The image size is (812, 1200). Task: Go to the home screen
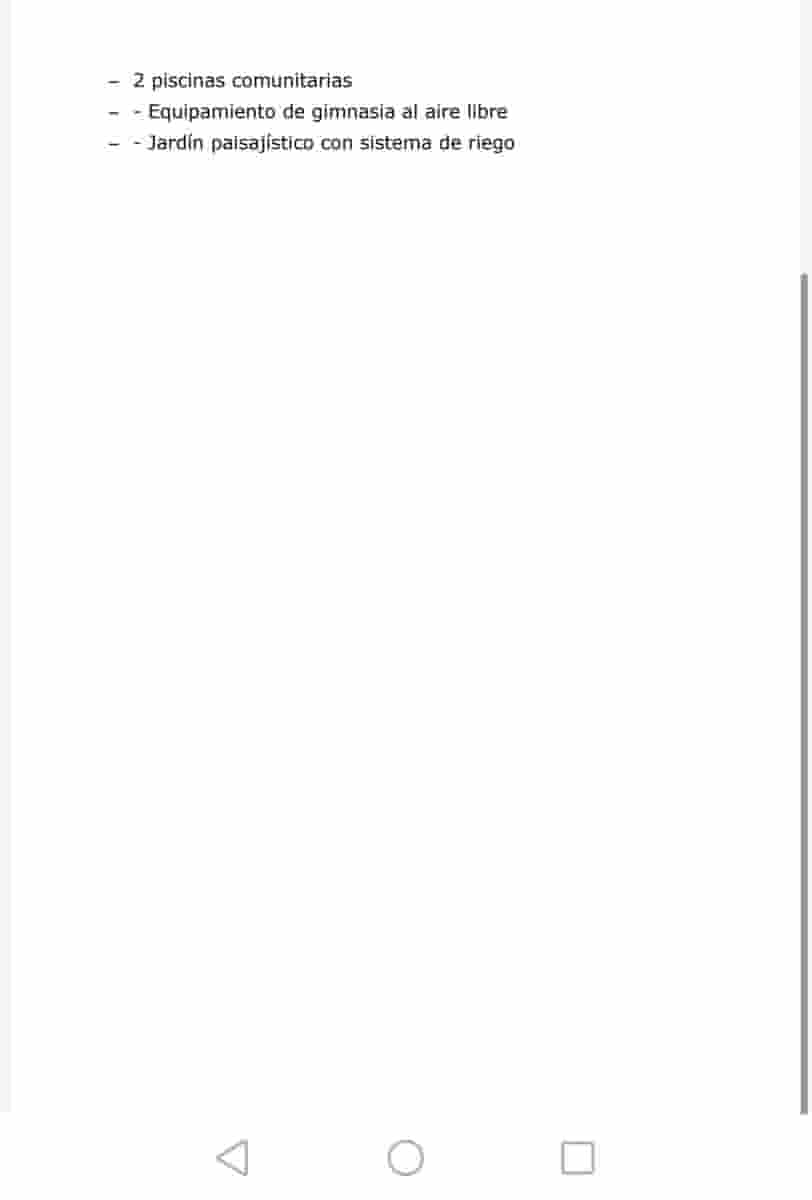[406, 1157]
